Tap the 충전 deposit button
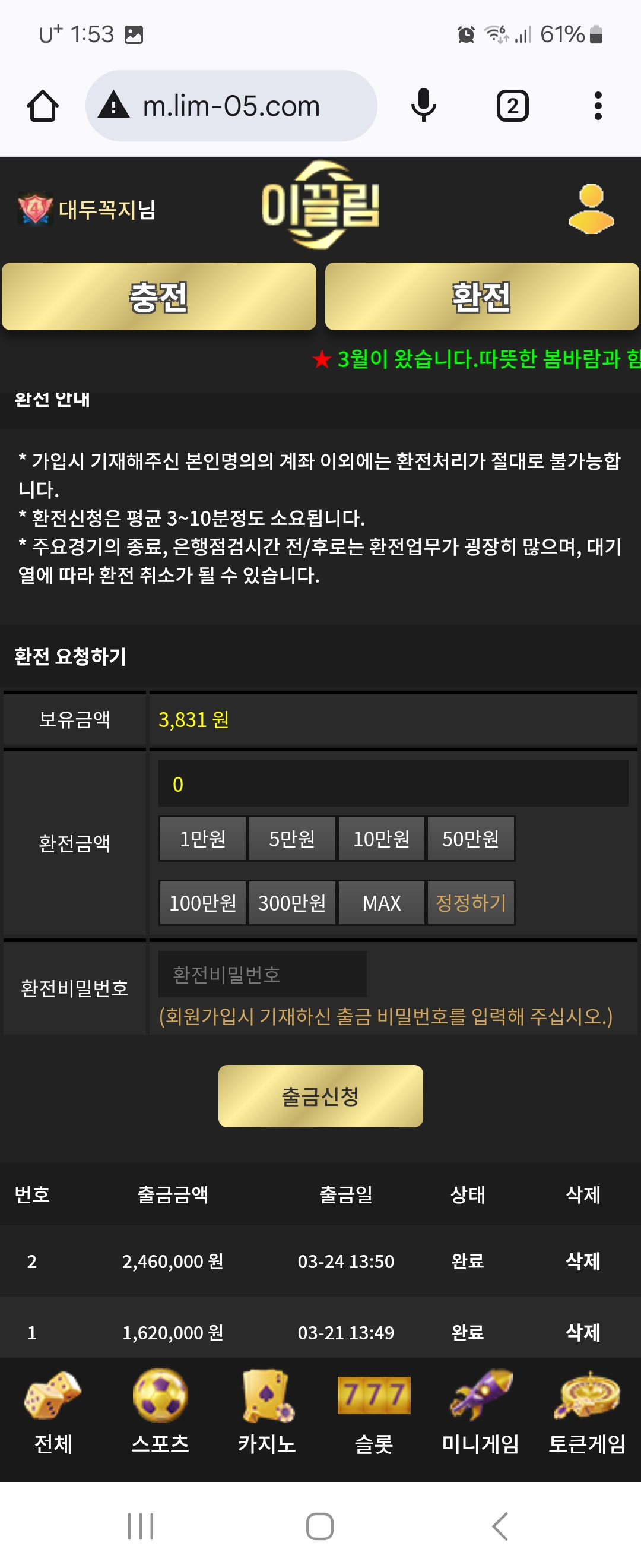641x1568 pixels. point(158,296)
